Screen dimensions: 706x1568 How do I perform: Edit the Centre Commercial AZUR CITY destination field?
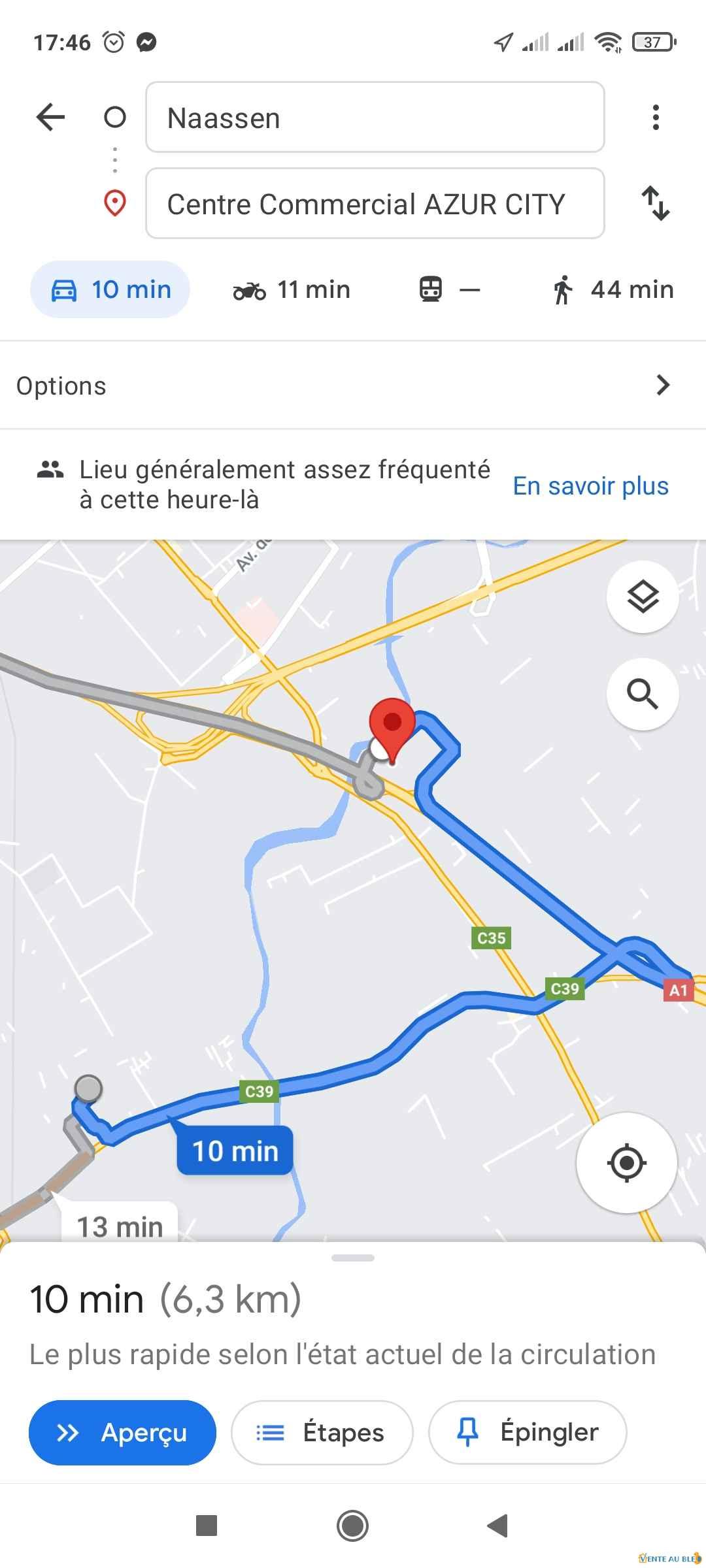(375, 204)
